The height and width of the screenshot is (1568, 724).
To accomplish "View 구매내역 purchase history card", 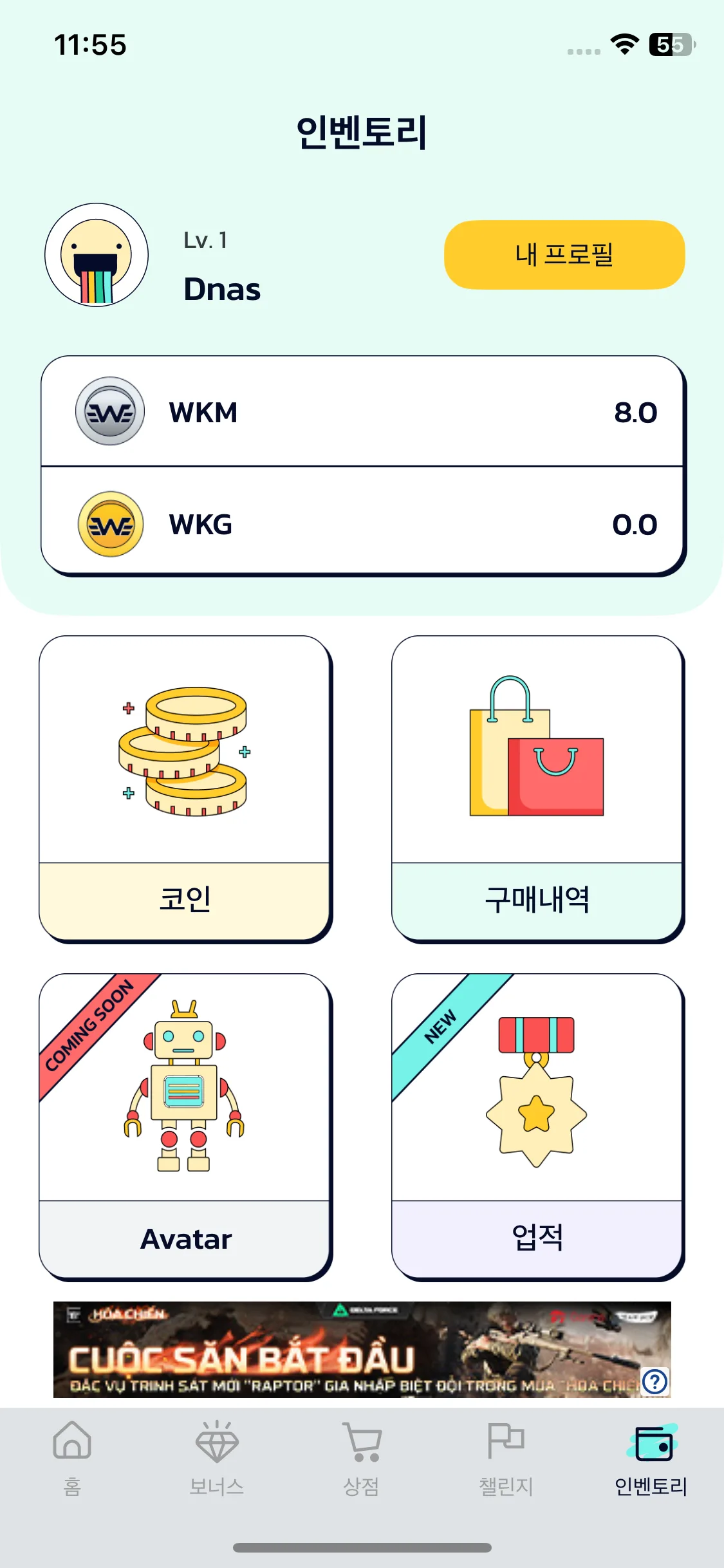I will click(537, 788).
